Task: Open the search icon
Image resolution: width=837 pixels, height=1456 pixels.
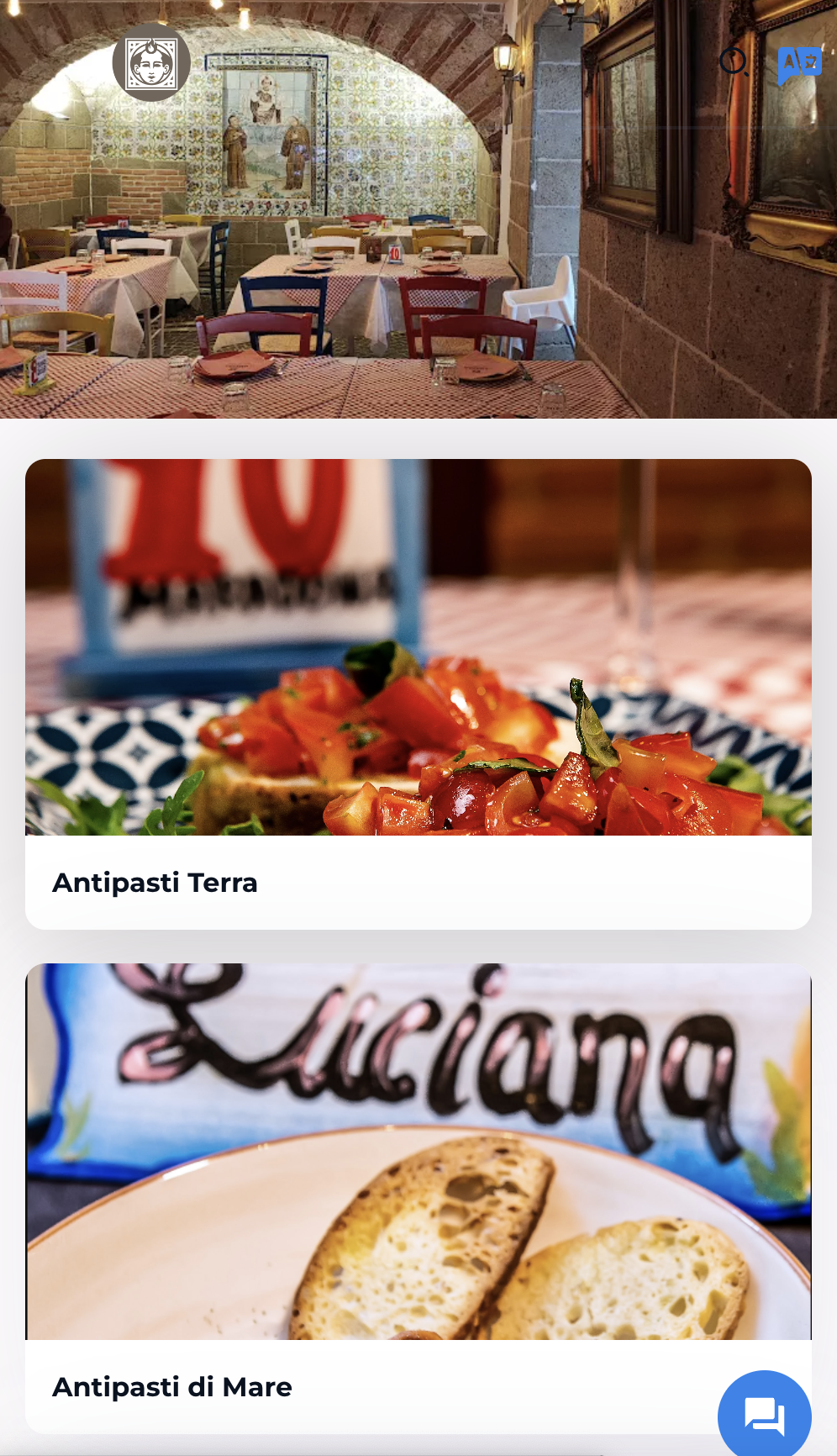Action: pos(734,62)
